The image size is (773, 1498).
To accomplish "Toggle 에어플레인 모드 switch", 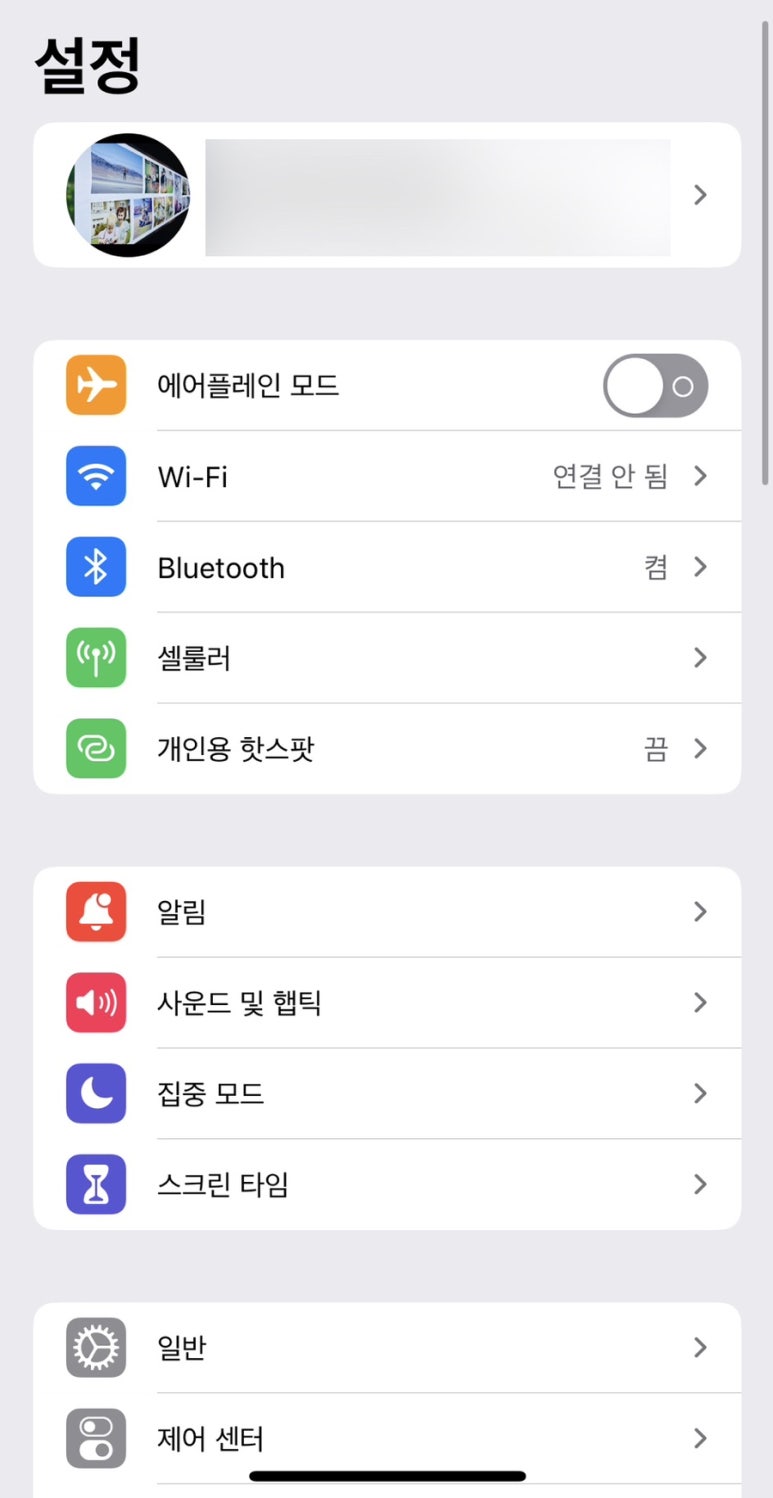I will pyautogui.click(x=655, y=386).
